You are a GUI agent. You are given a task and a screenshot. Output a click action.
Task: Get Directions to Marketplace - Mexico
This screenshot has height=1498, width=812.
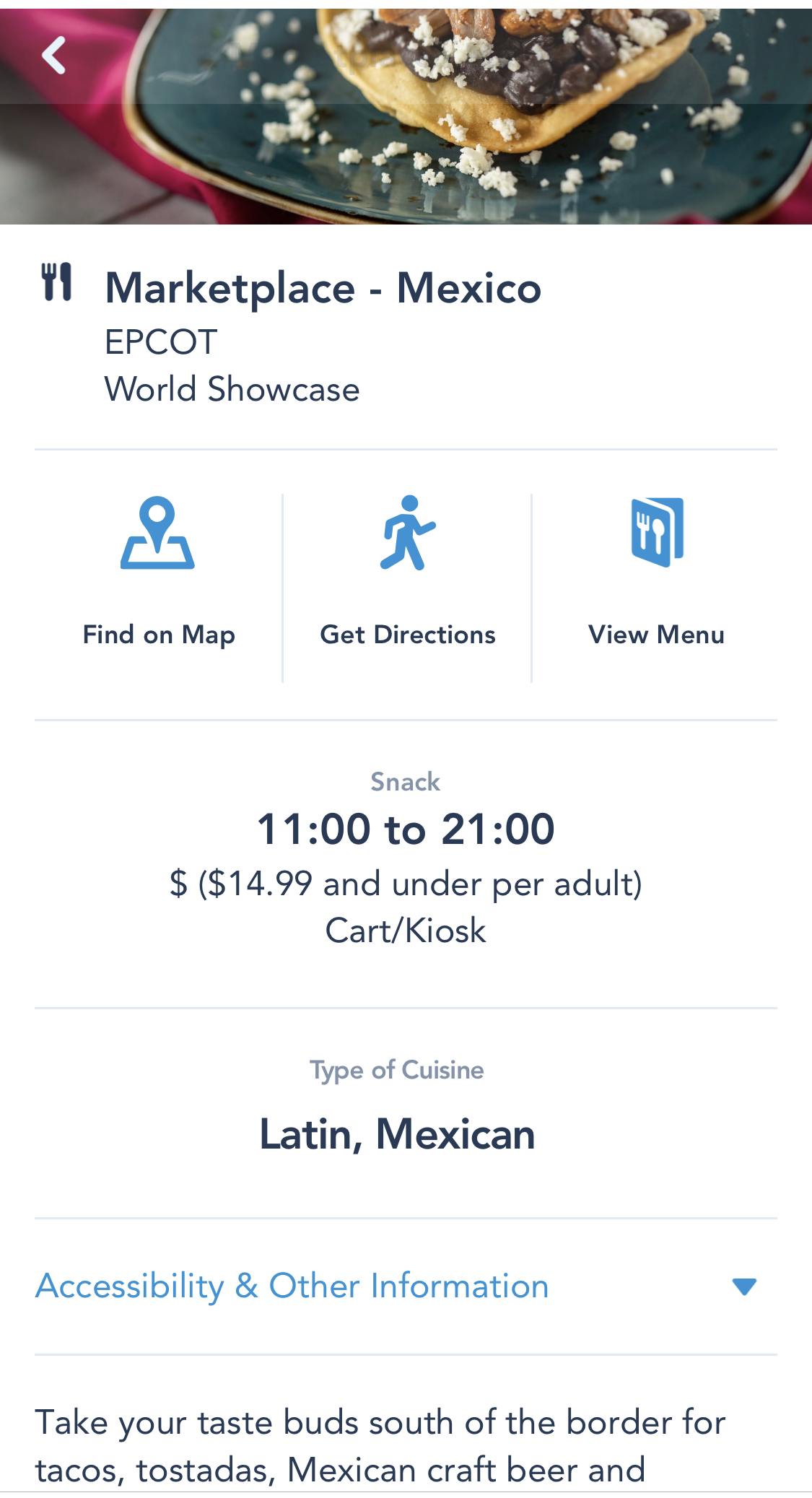[x=407, y=570]
